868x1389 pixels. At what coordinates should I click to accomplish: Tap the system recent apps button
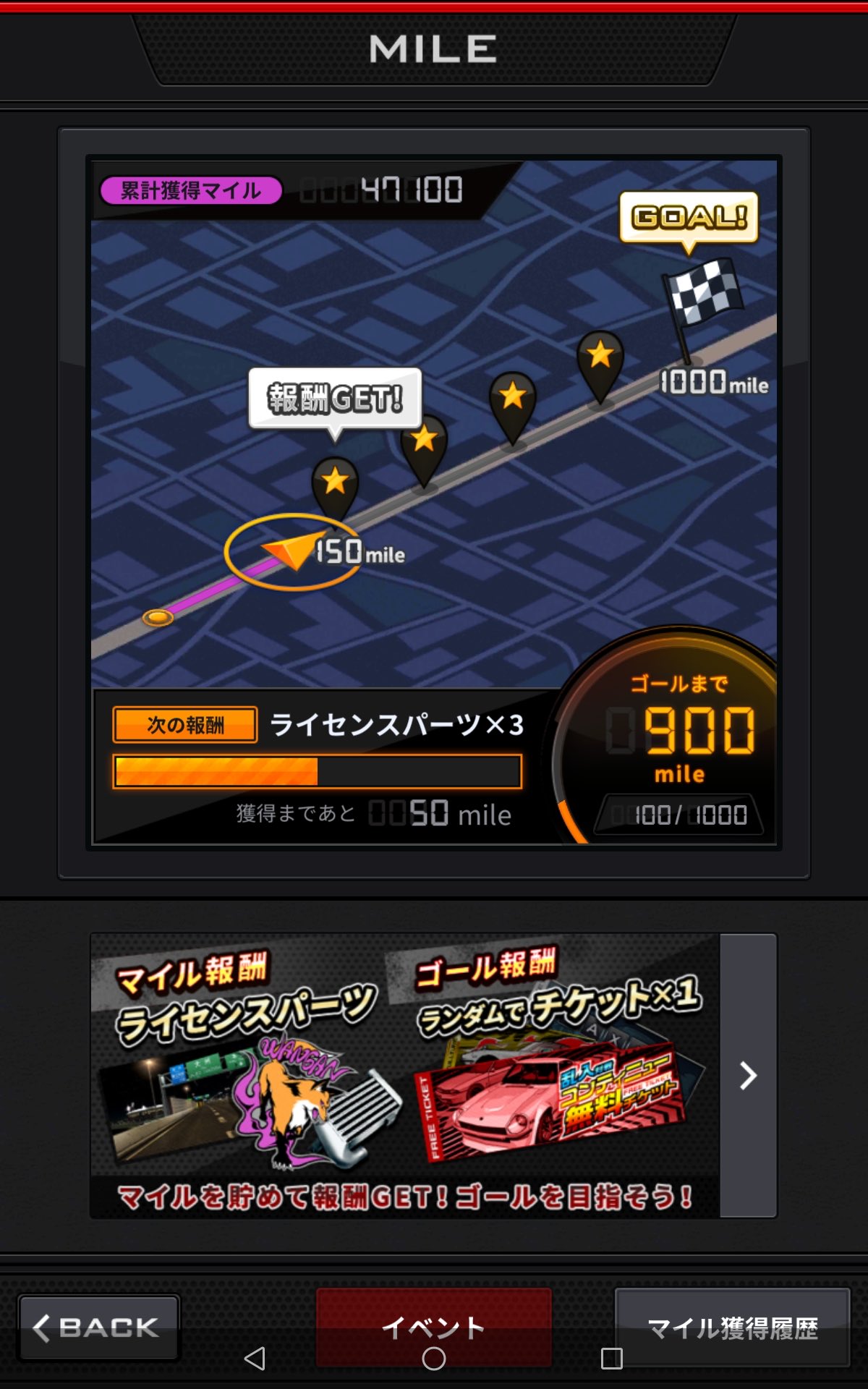[x=612, y=1359]
